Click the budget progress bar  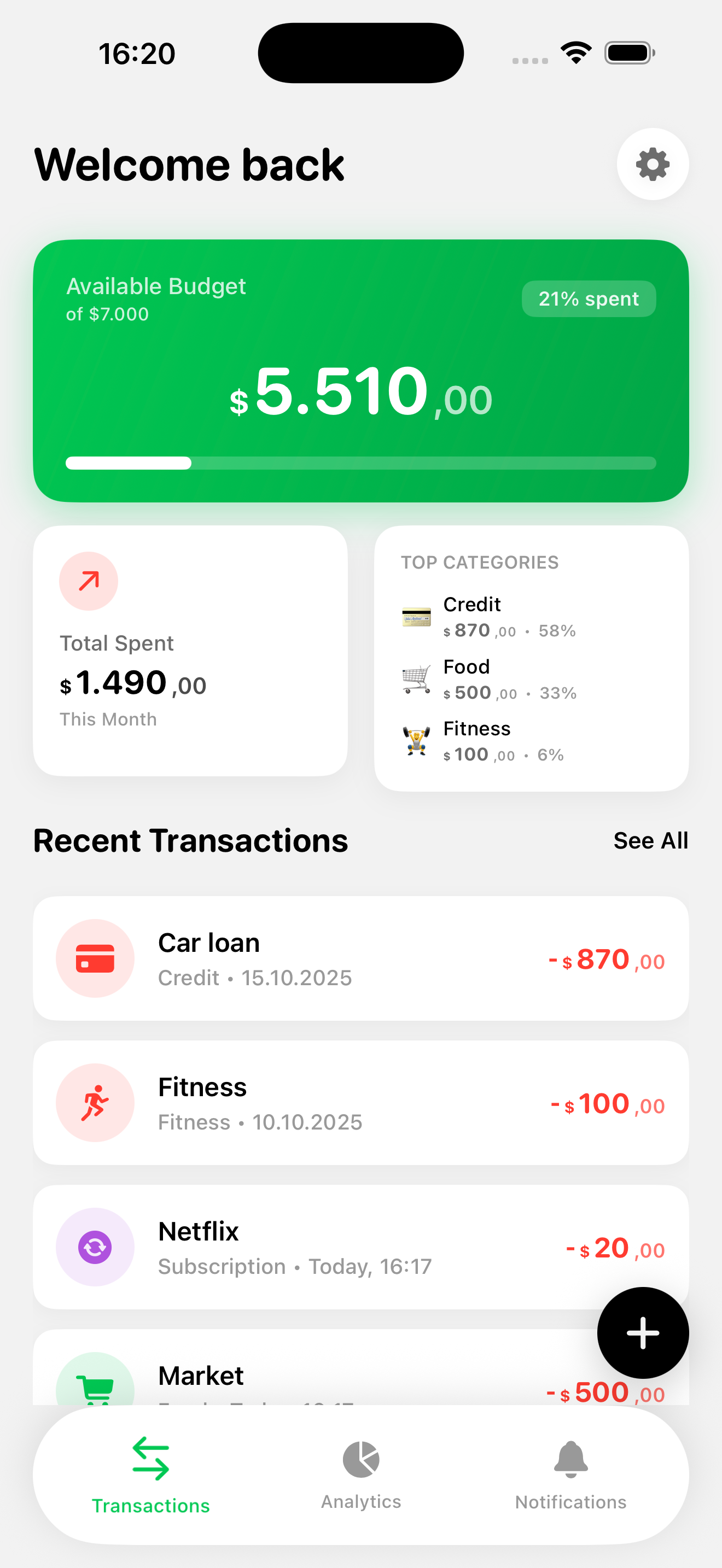pos(361,463)
